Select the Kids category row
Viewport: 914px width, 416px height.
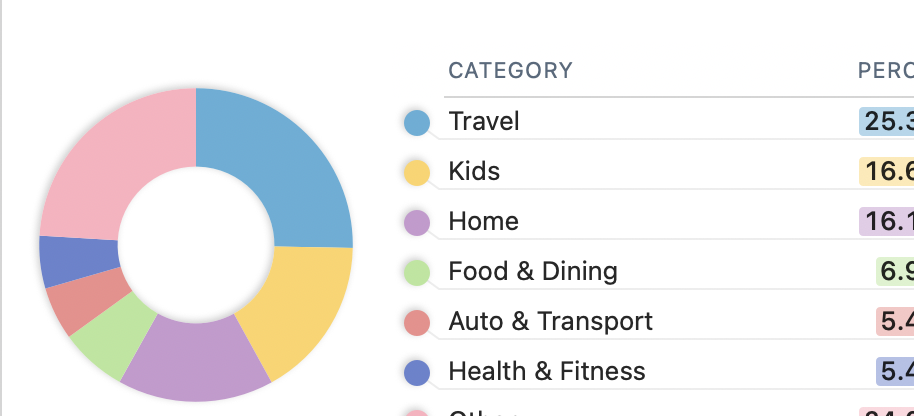point(474,172)
